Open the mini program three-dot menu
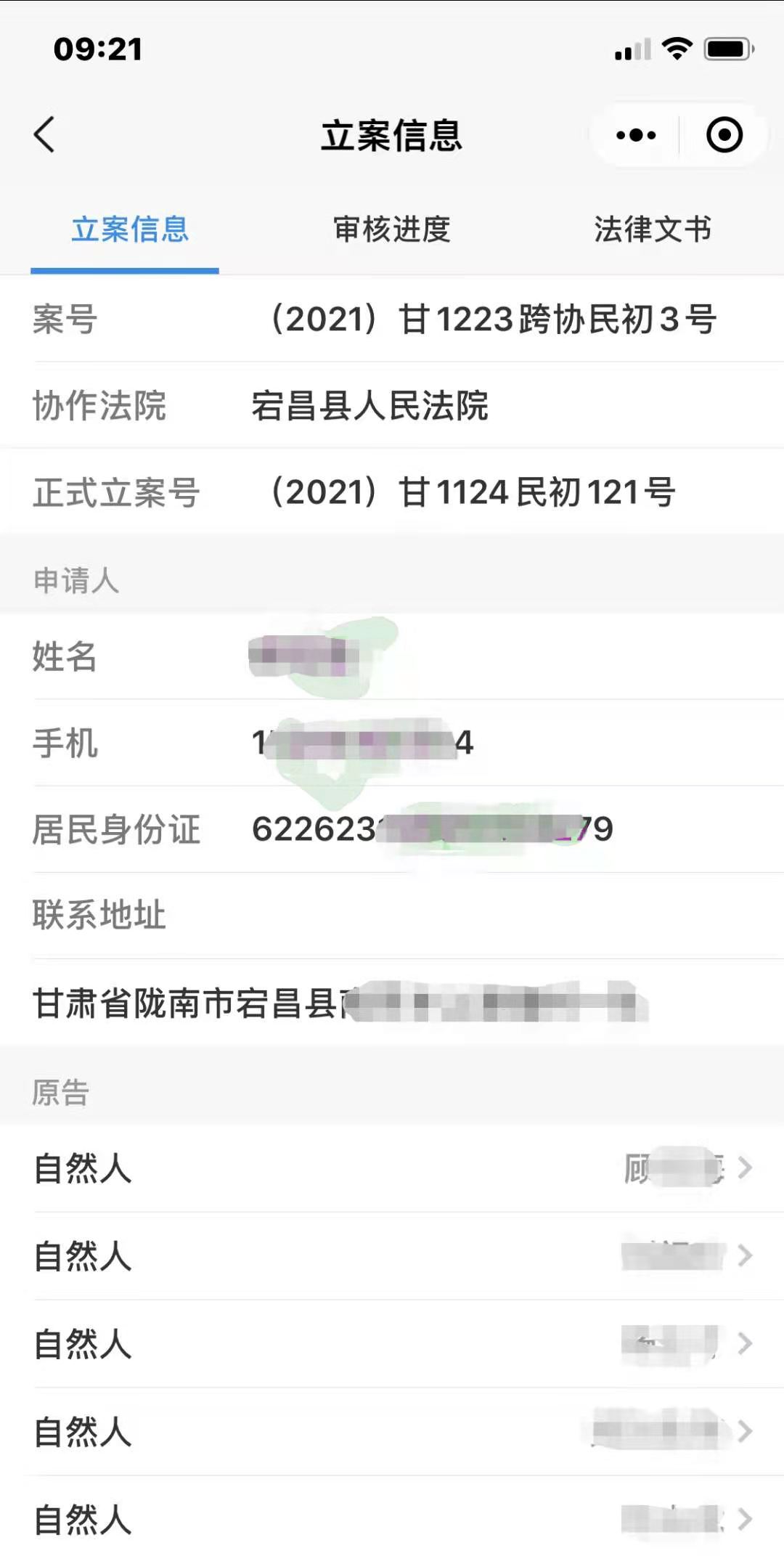 [x=636, y=135]
